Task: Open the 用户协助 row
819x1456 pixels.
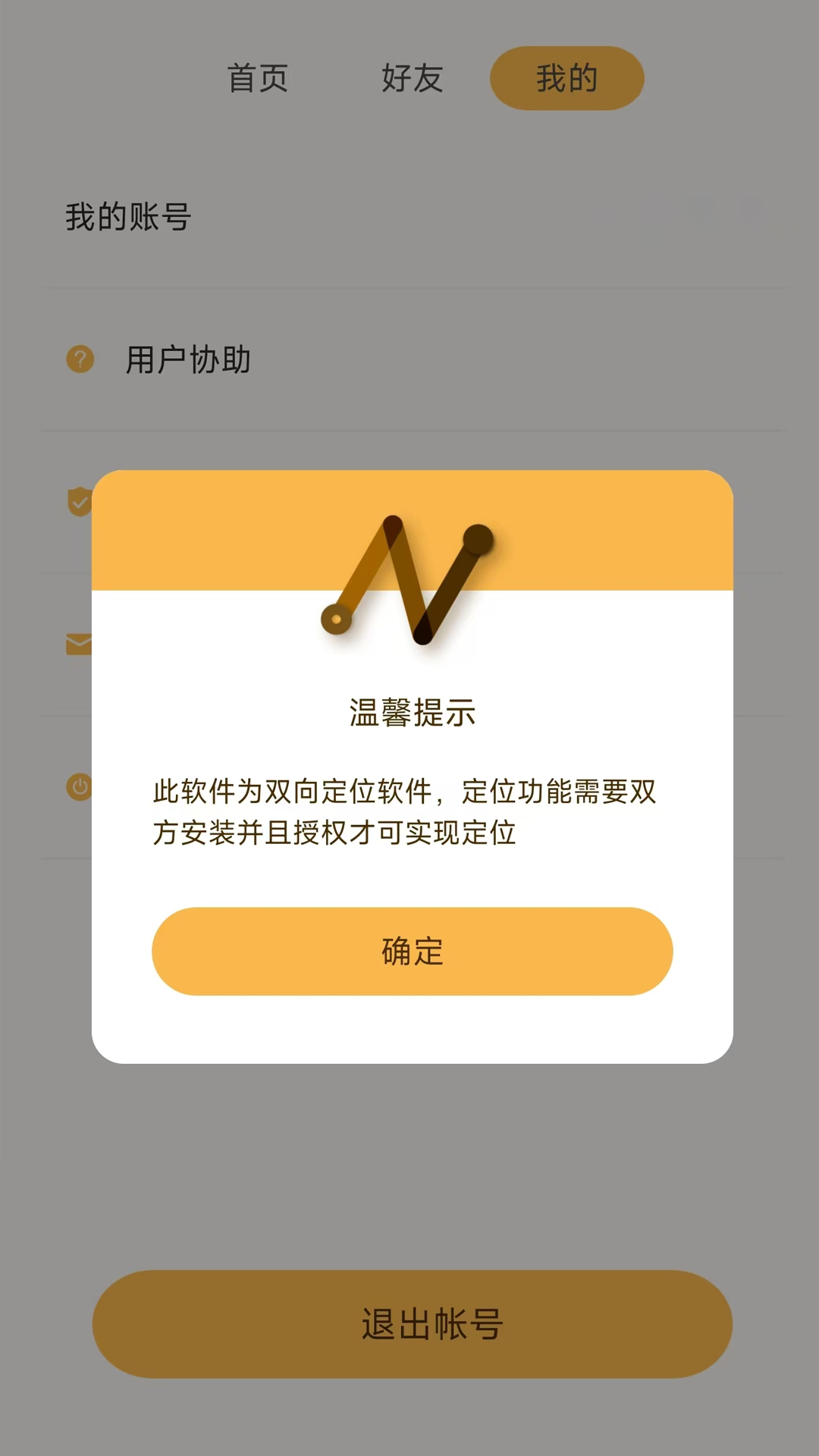Action: coord(412,359)
